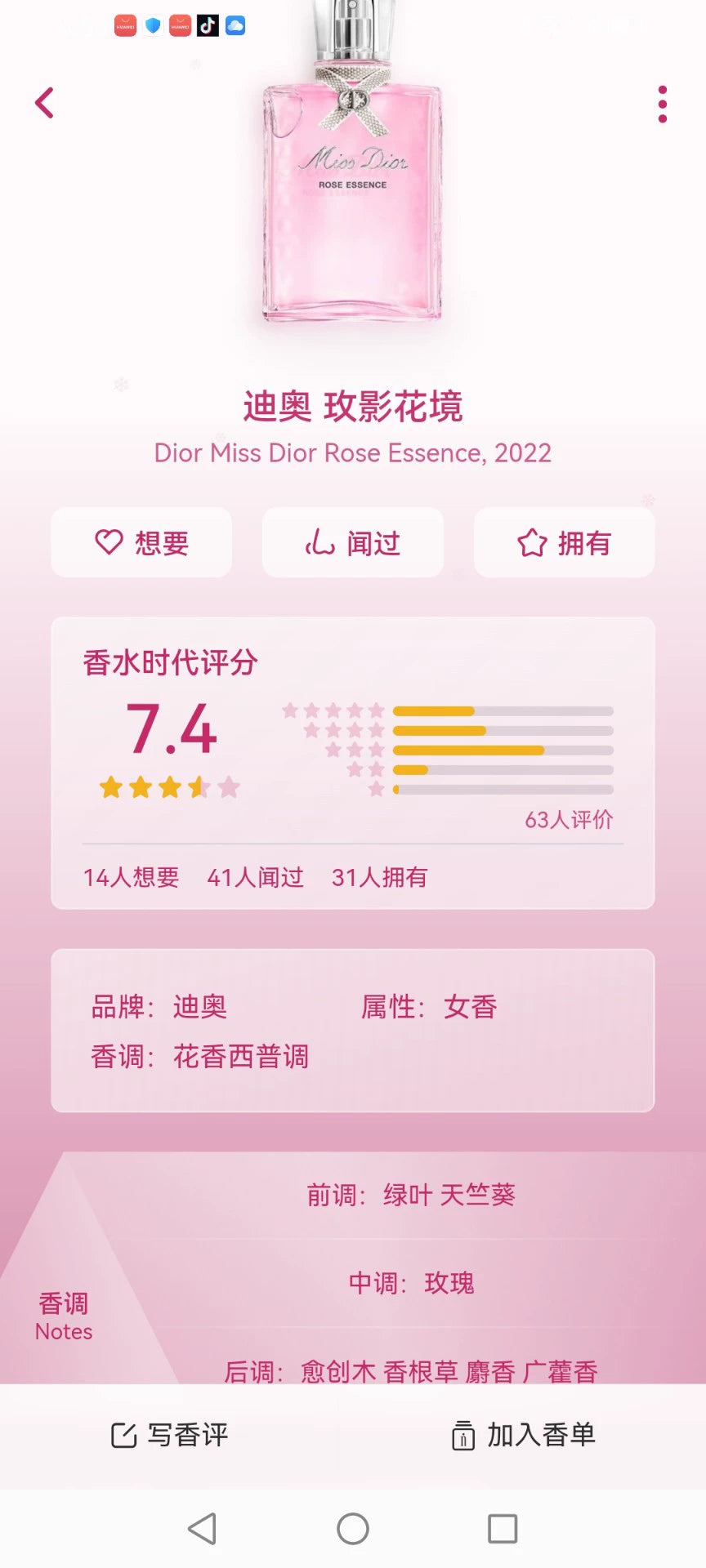Image resolution: width=706 pixels, height=1568 pixels.
Task: Select the 属性 女香 category
Action: [472, 1007]
